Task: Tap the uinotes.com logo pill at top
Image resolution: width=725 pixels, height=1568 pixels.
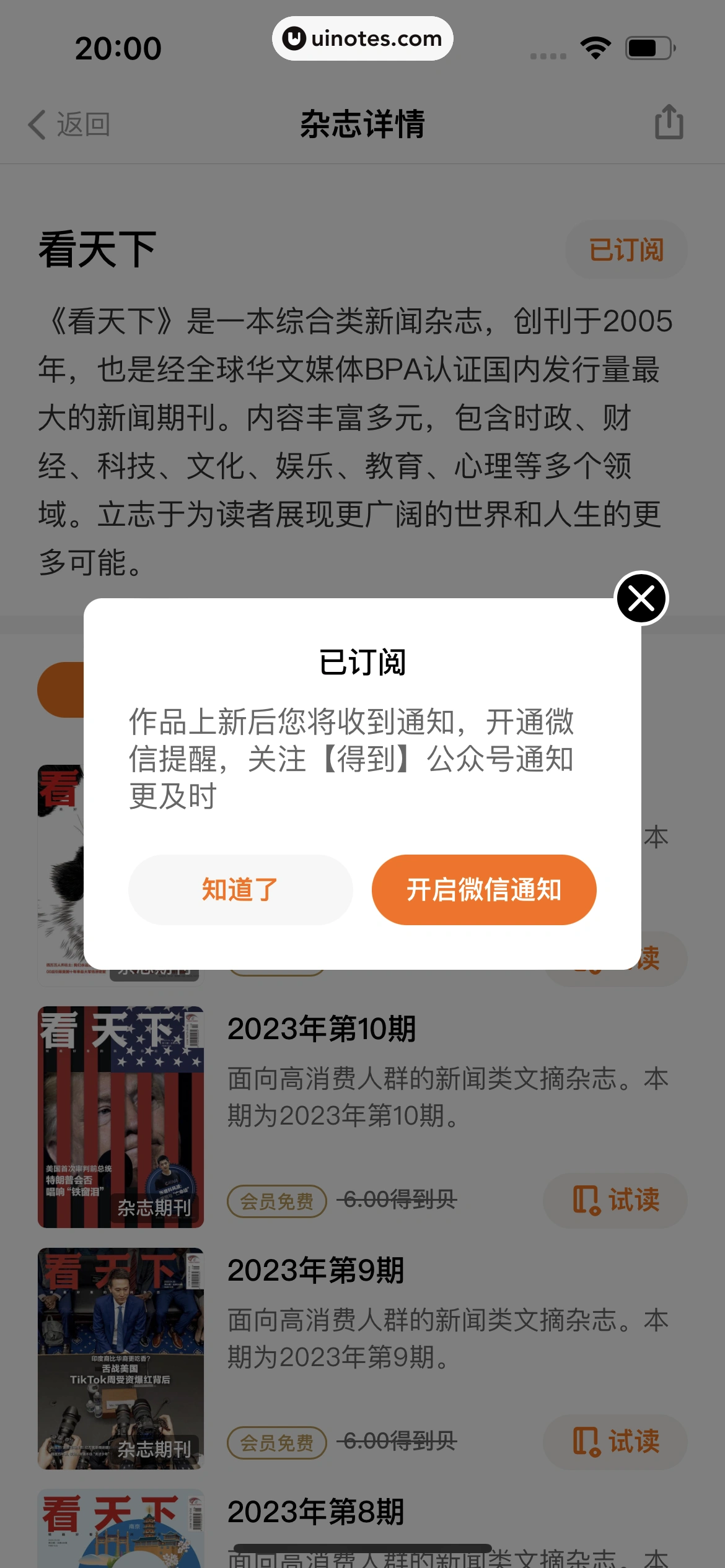Action: pos(362,38)
